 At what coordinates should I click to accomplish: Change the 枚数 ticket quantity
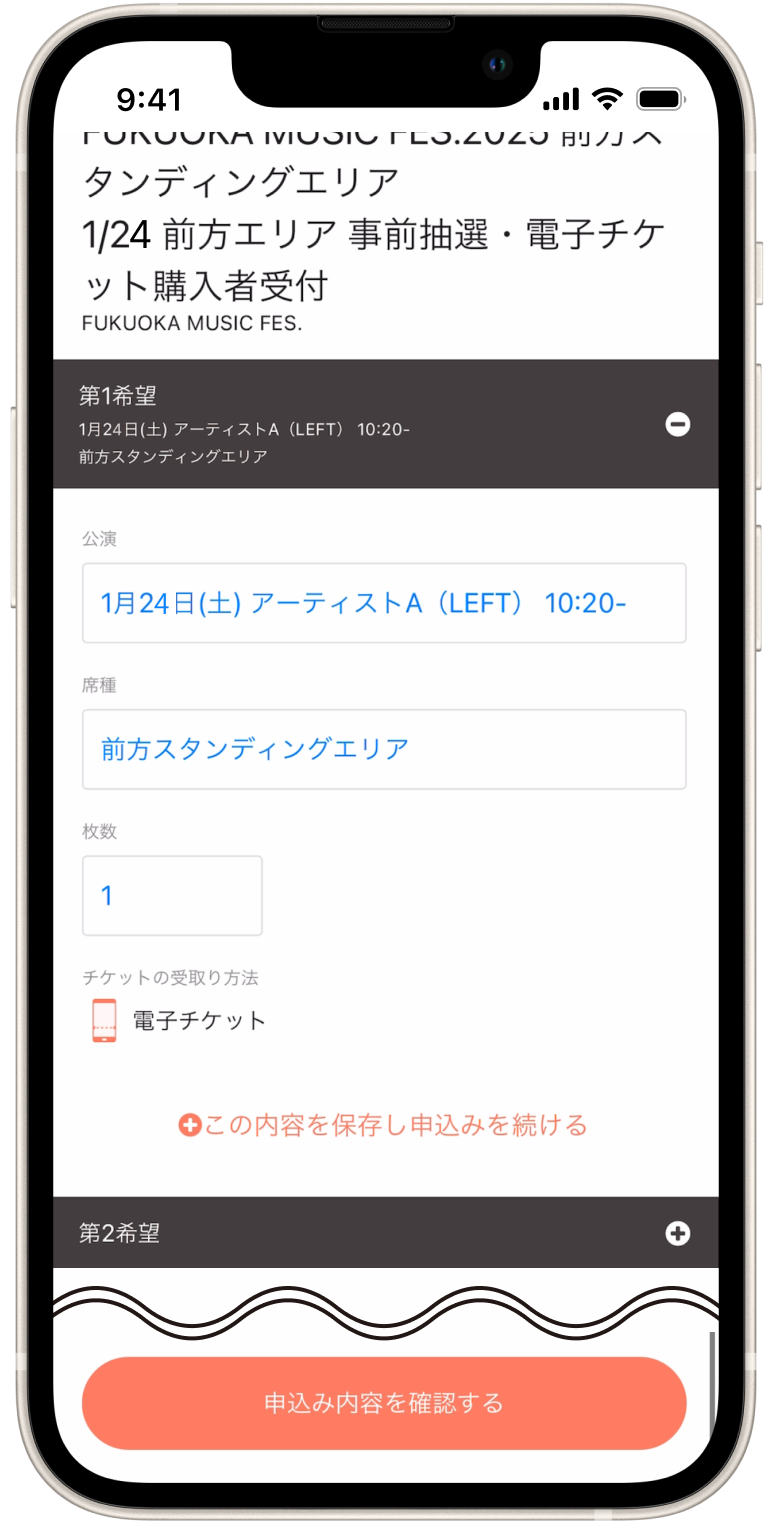tap(172, 895)
